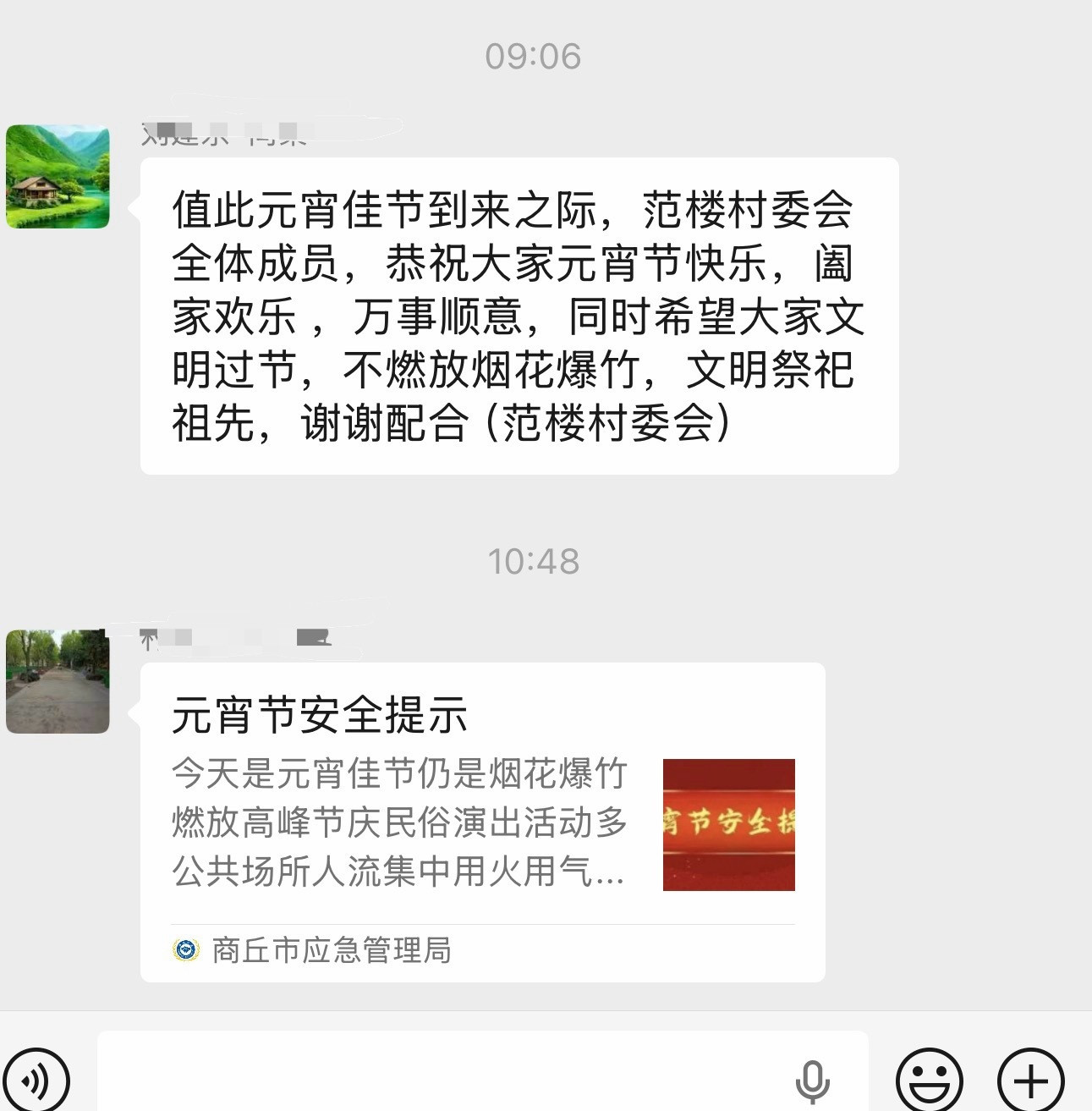Tap the plus icon to open more attachments
Viewport: 1092px width, 1111px height.
(1030, 1081)
